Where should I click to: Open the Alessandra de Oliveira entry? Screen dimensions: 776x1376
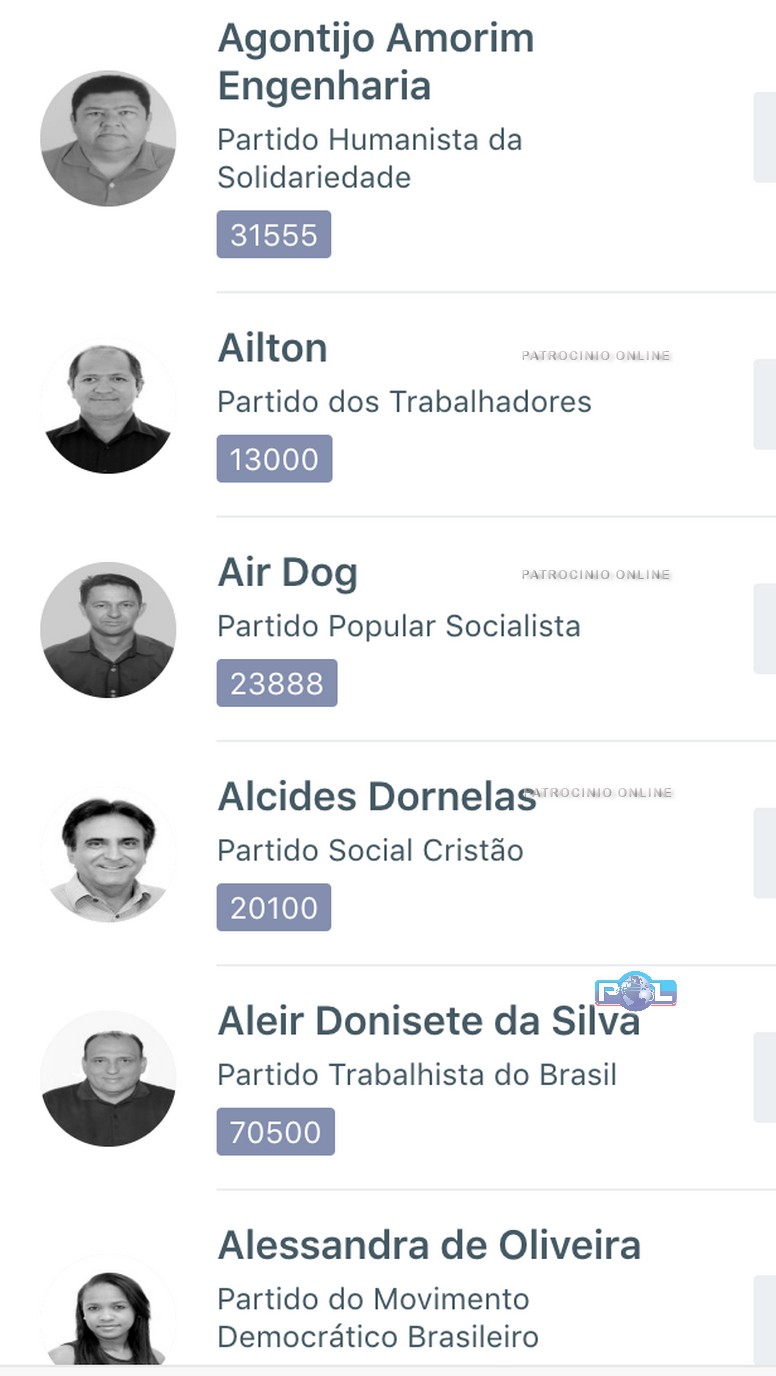pos(429,1246)
